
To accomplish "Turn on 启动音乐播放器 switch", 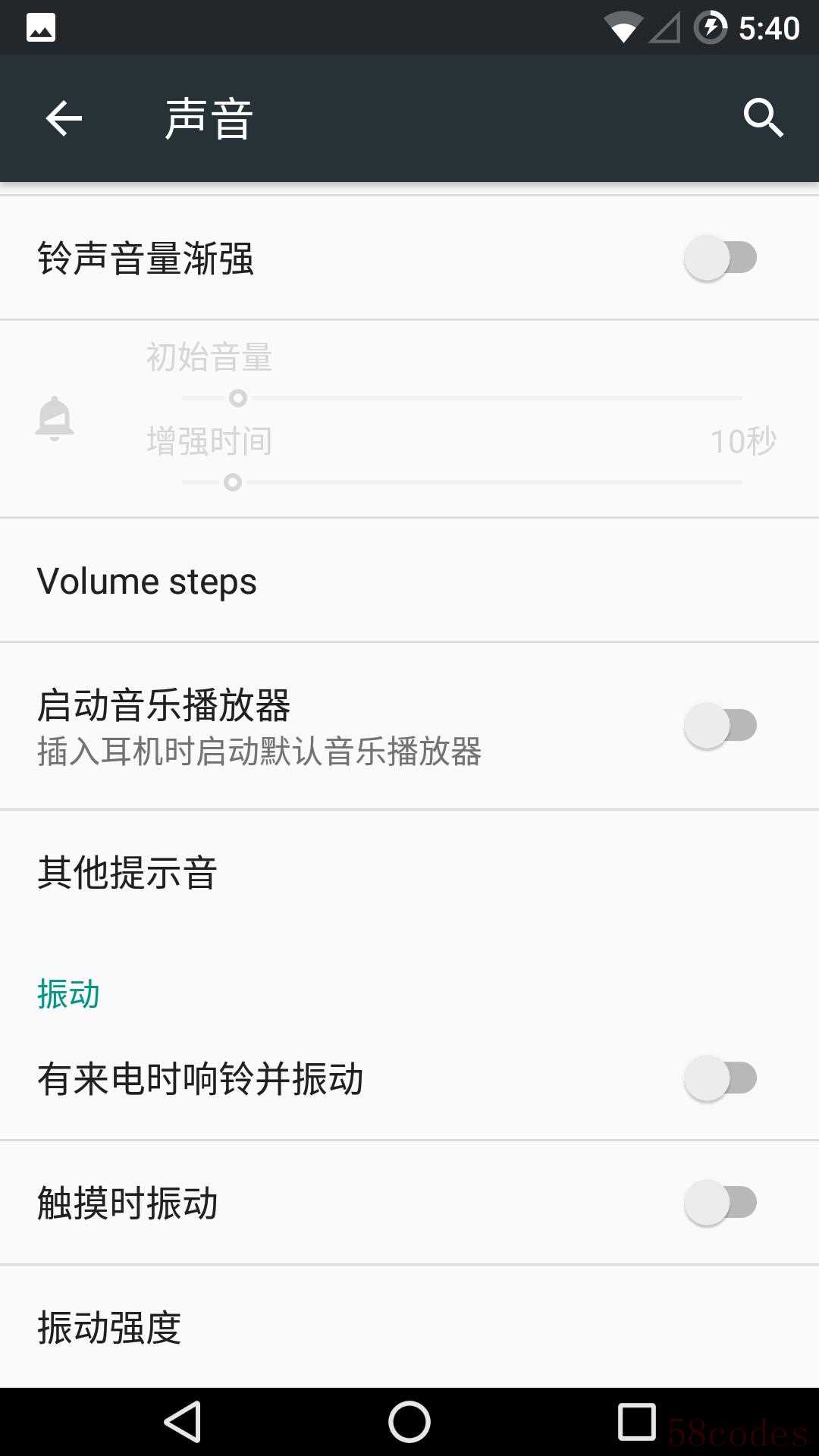I will point(720,726).
